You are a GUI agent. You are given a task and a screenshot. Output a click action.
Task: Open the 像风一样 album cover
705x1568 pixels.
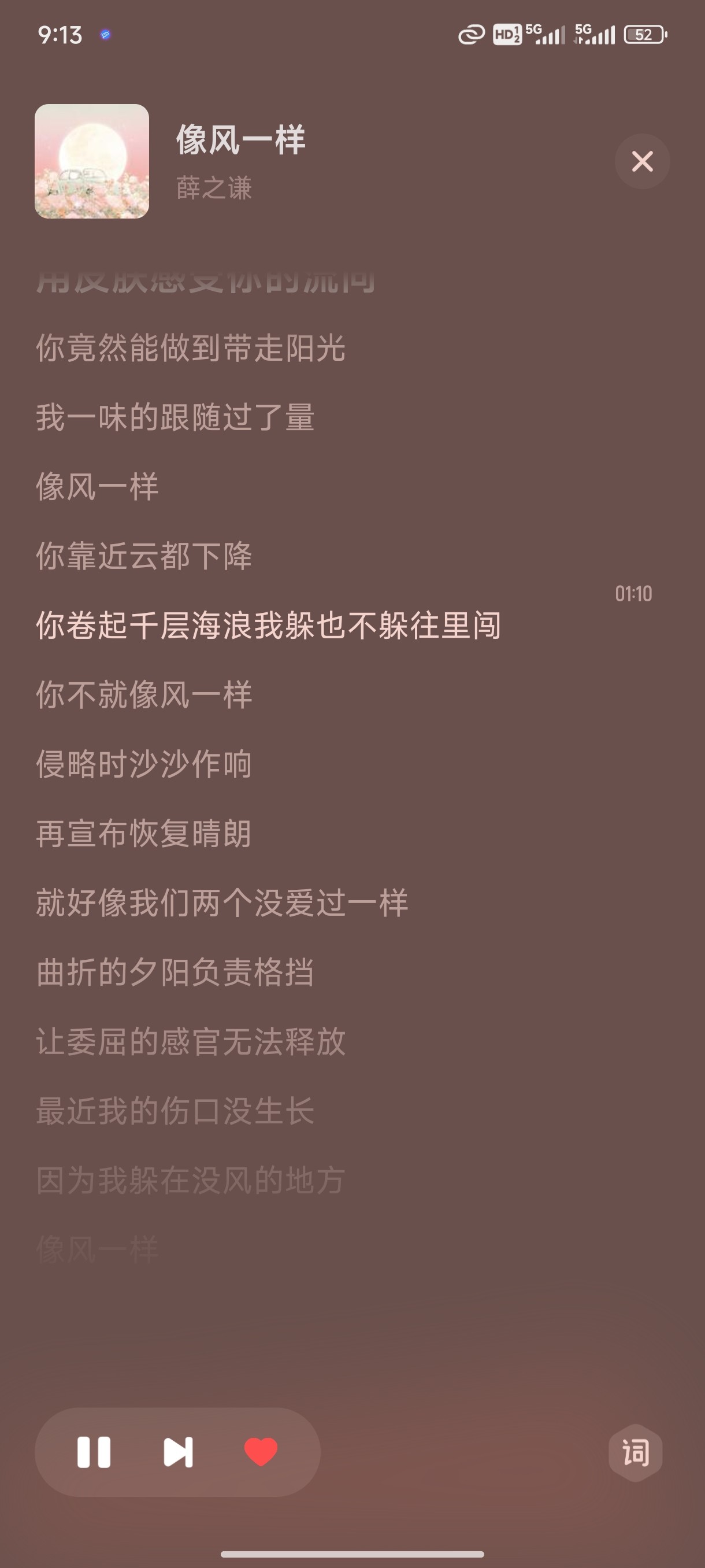92,161
